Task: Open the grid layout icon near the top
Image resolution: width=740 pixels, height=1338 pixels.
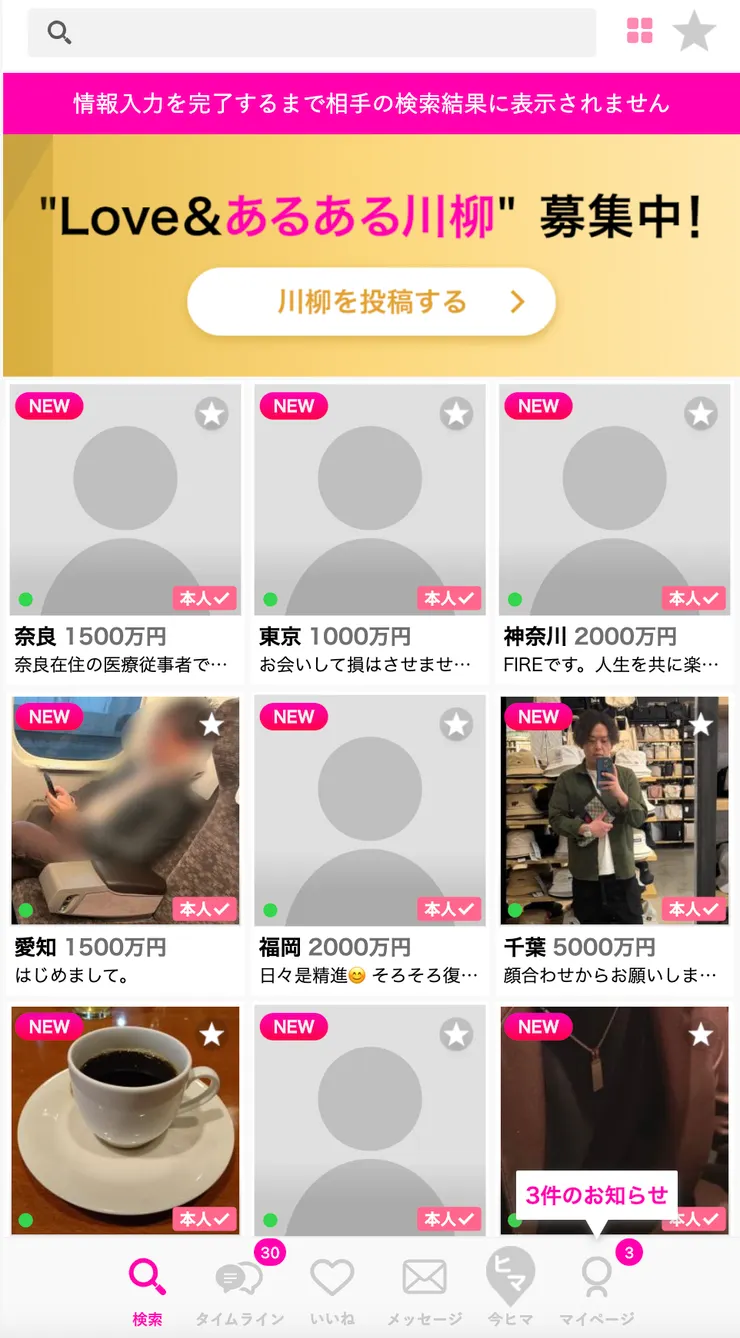Action: tap(640, 31)
